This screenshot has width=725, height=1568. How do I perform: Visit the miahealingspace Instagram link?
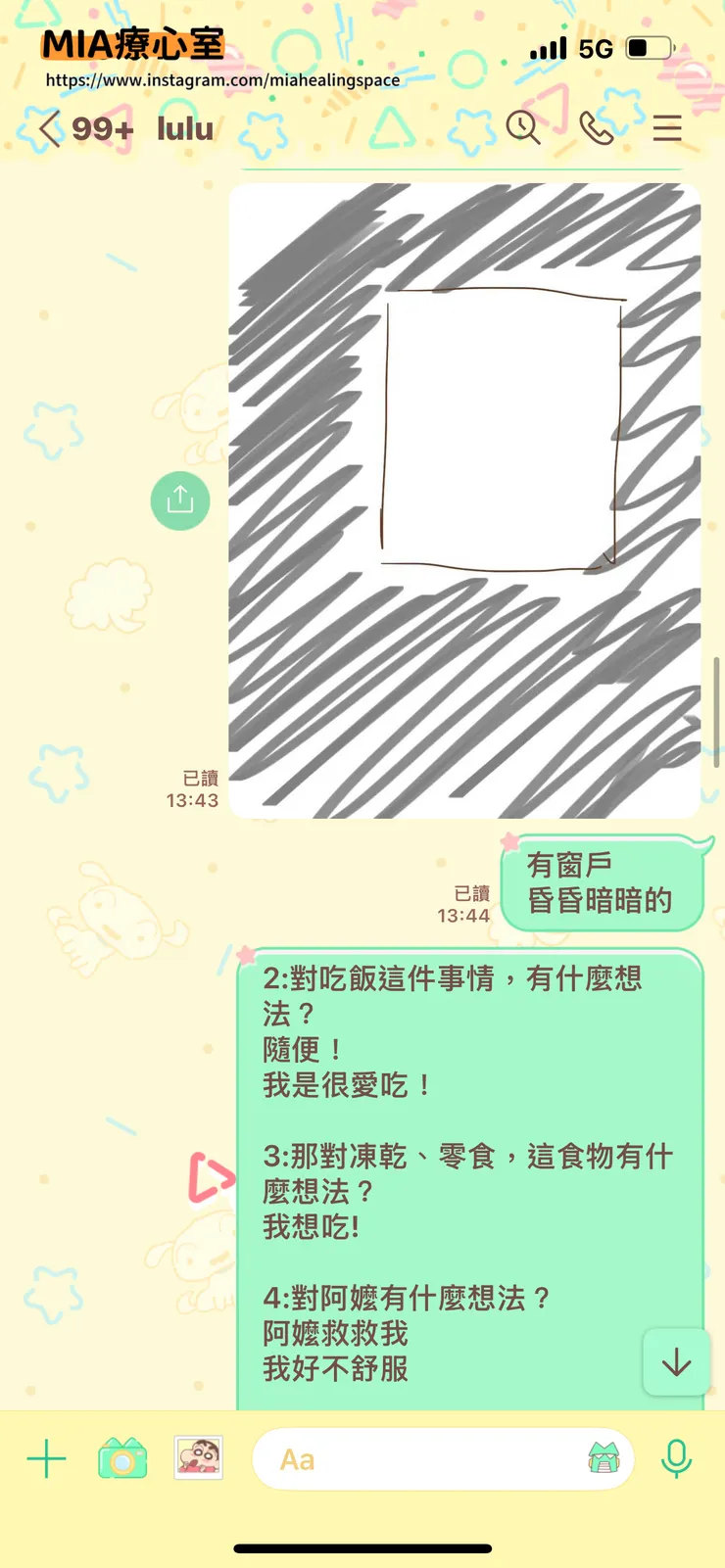222,81
